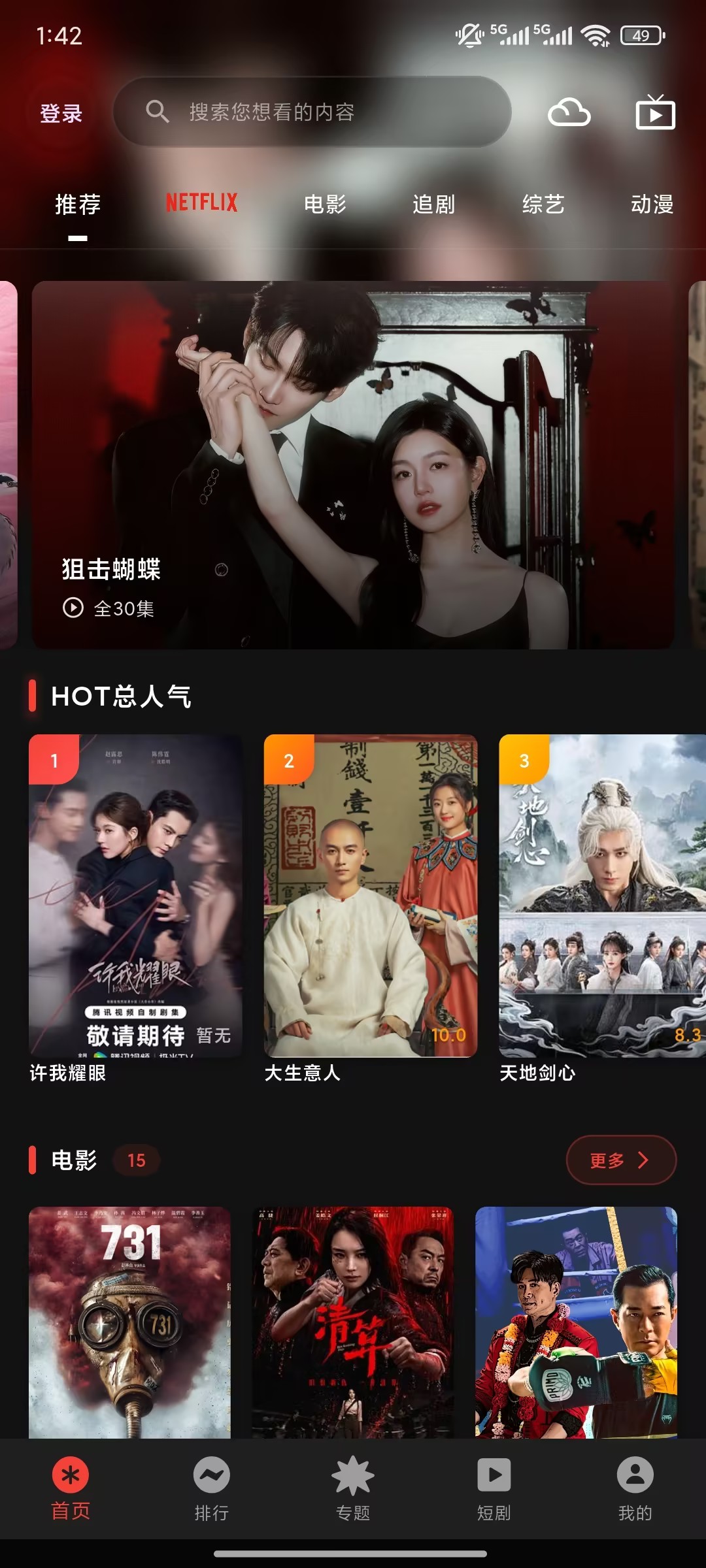The height and width of the screenshot is (1568, 706).
Task: Tap 登录 to log in
Action: [59, 113]
